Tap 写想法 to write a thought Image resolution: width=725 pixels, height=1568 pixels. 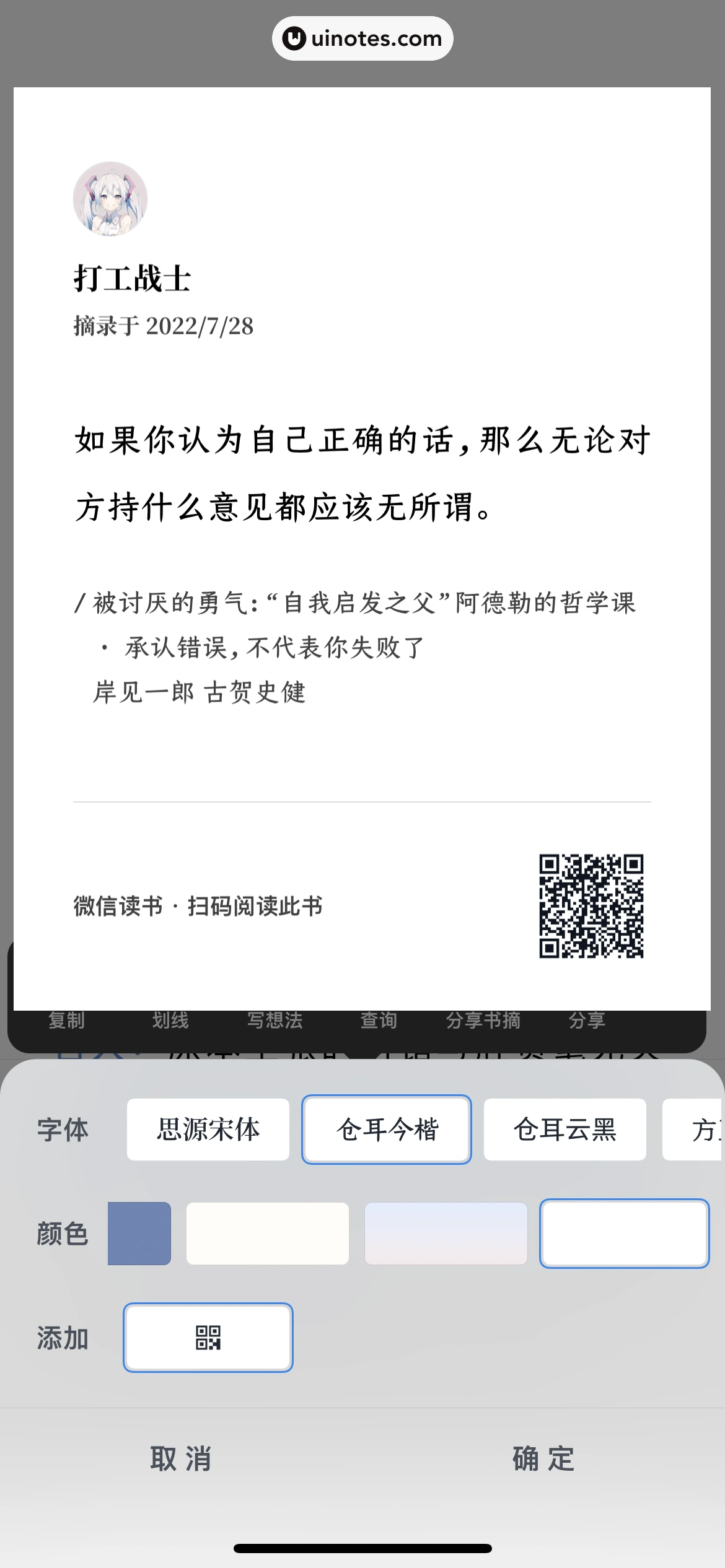tap(275, 1021)
